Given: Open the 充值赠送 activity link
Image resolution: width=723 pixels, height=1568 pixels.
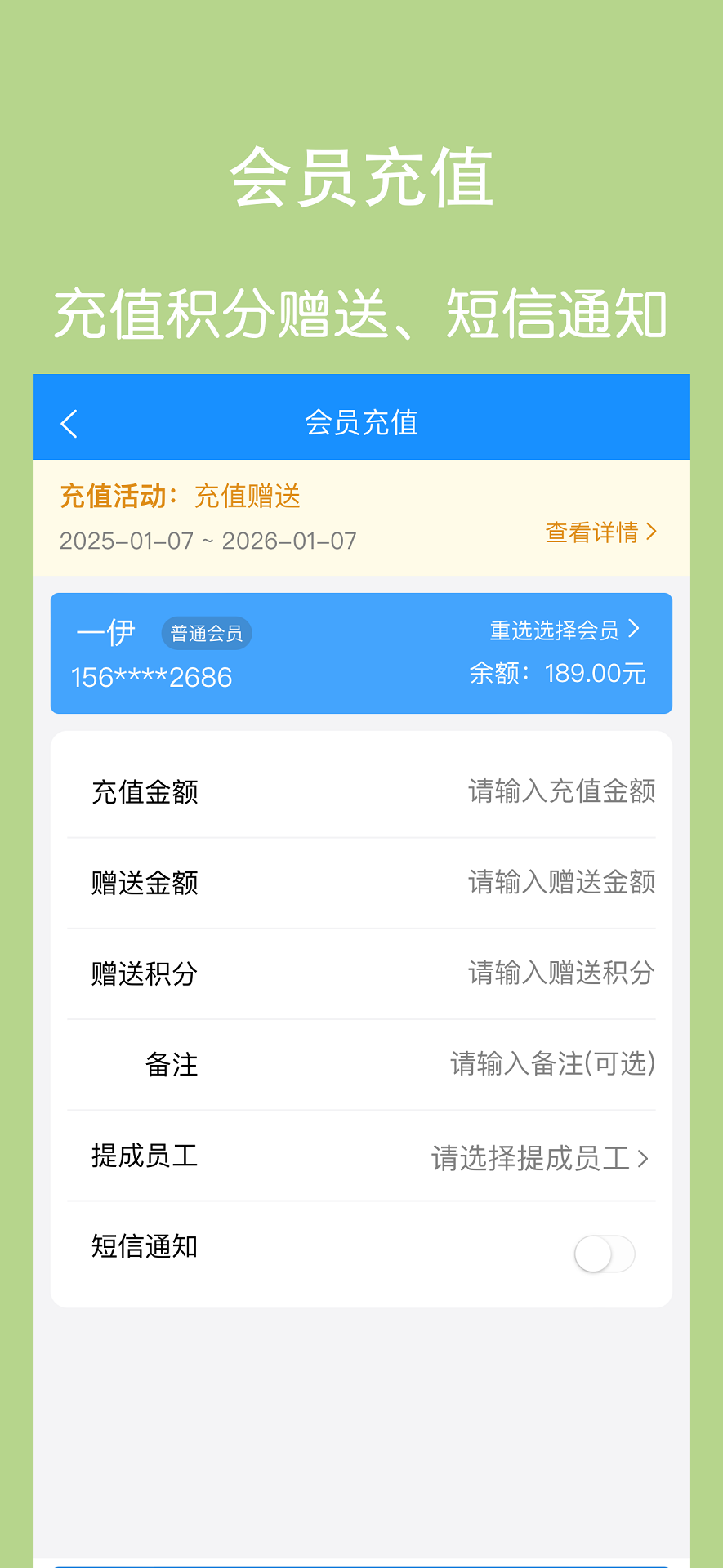Looking at the screenshot, I should click(248, 496).
